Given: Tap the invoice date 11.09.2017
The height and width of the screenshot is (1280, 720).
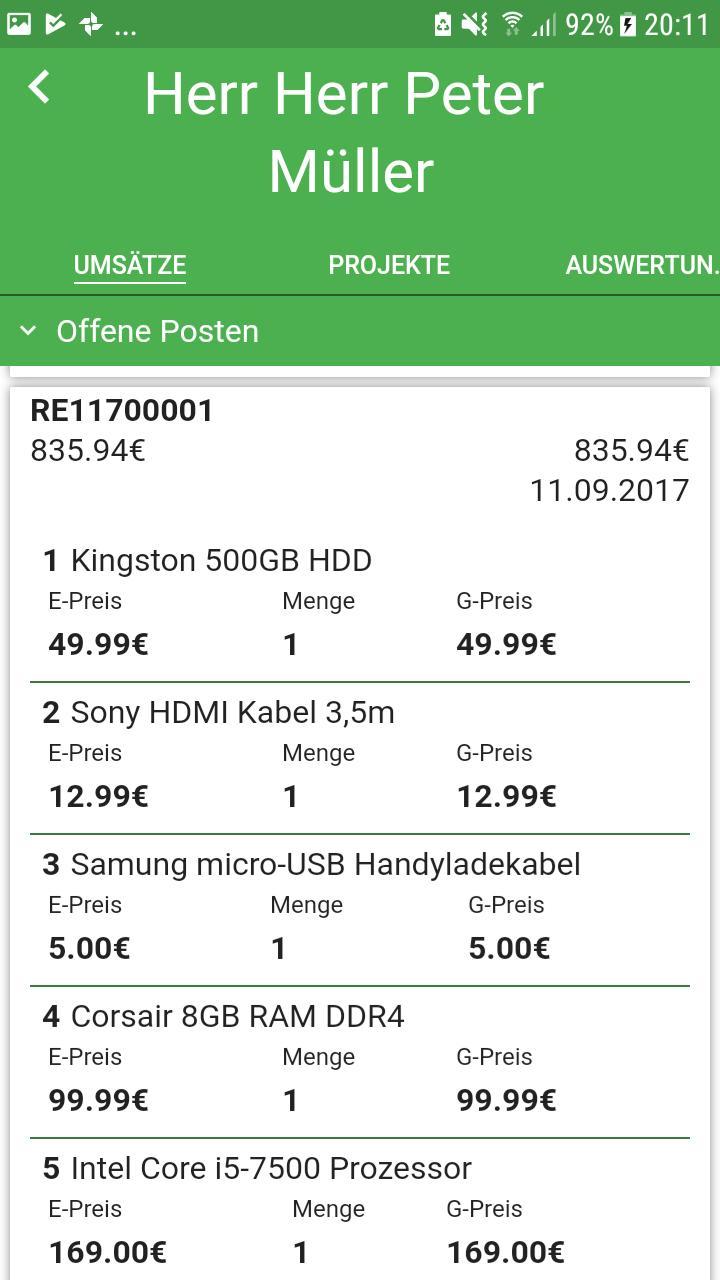Looking at the screenshot, I should point(611,490).
